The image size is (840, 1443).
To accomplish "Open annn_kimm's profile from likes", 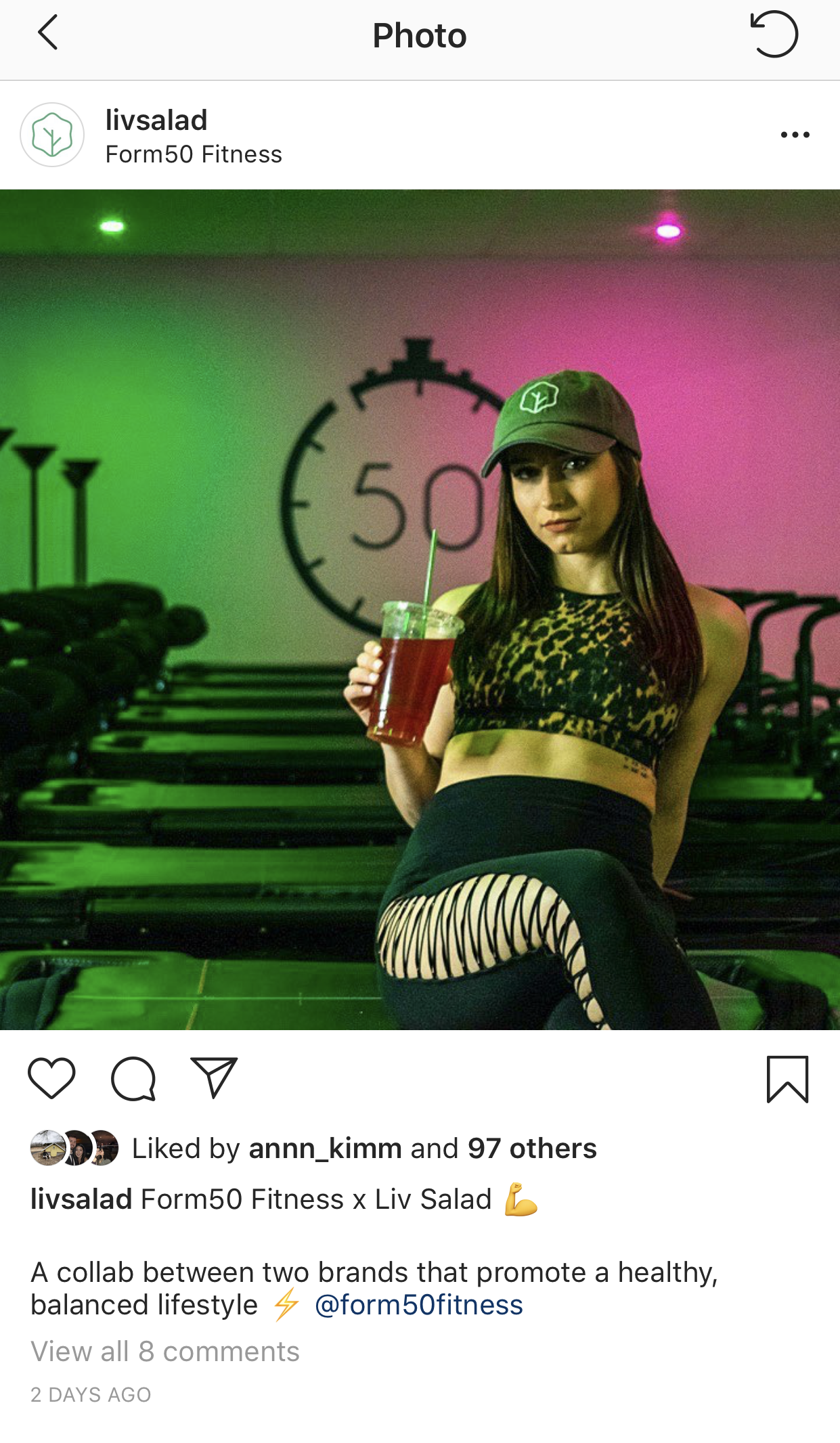I will (x=325, y=1149).
